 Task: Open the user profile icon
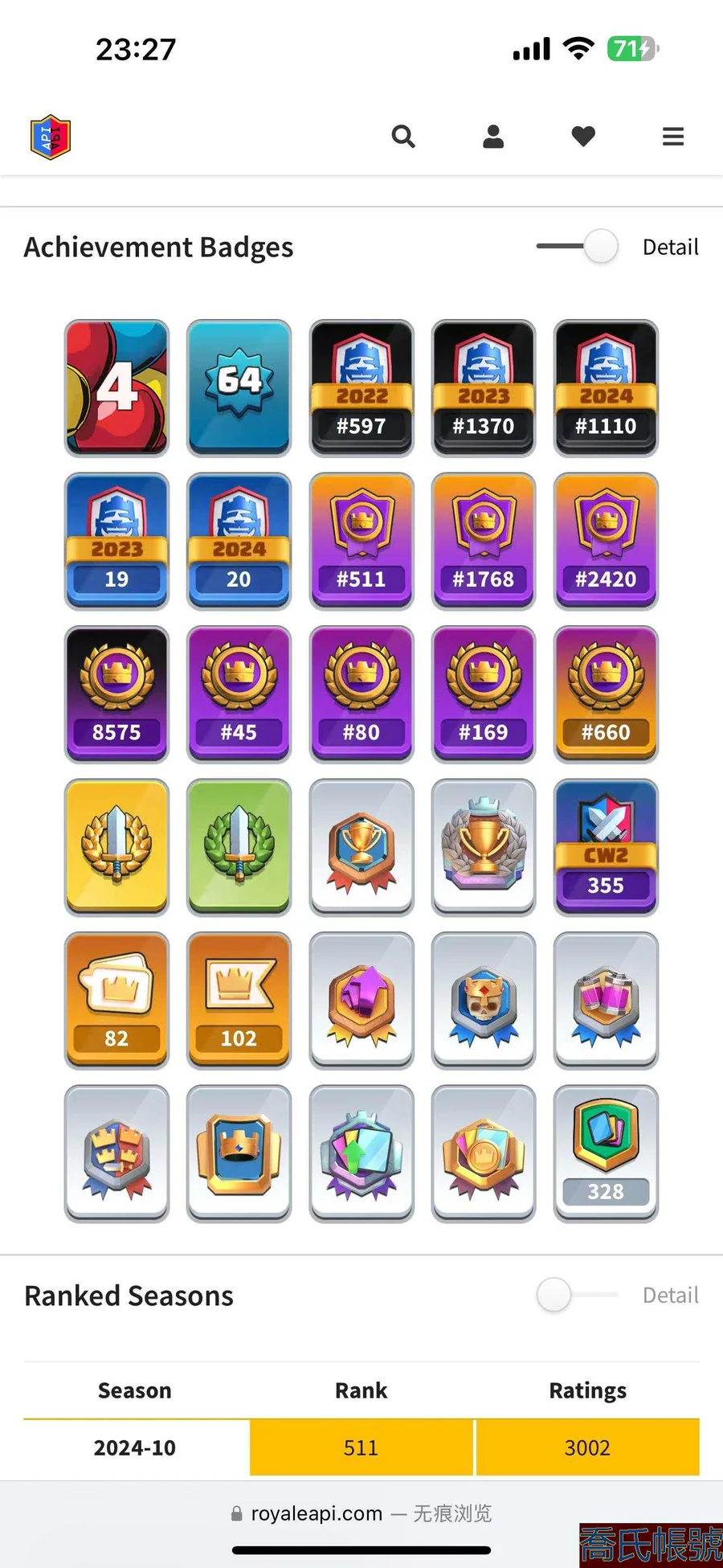coord(493,137)
